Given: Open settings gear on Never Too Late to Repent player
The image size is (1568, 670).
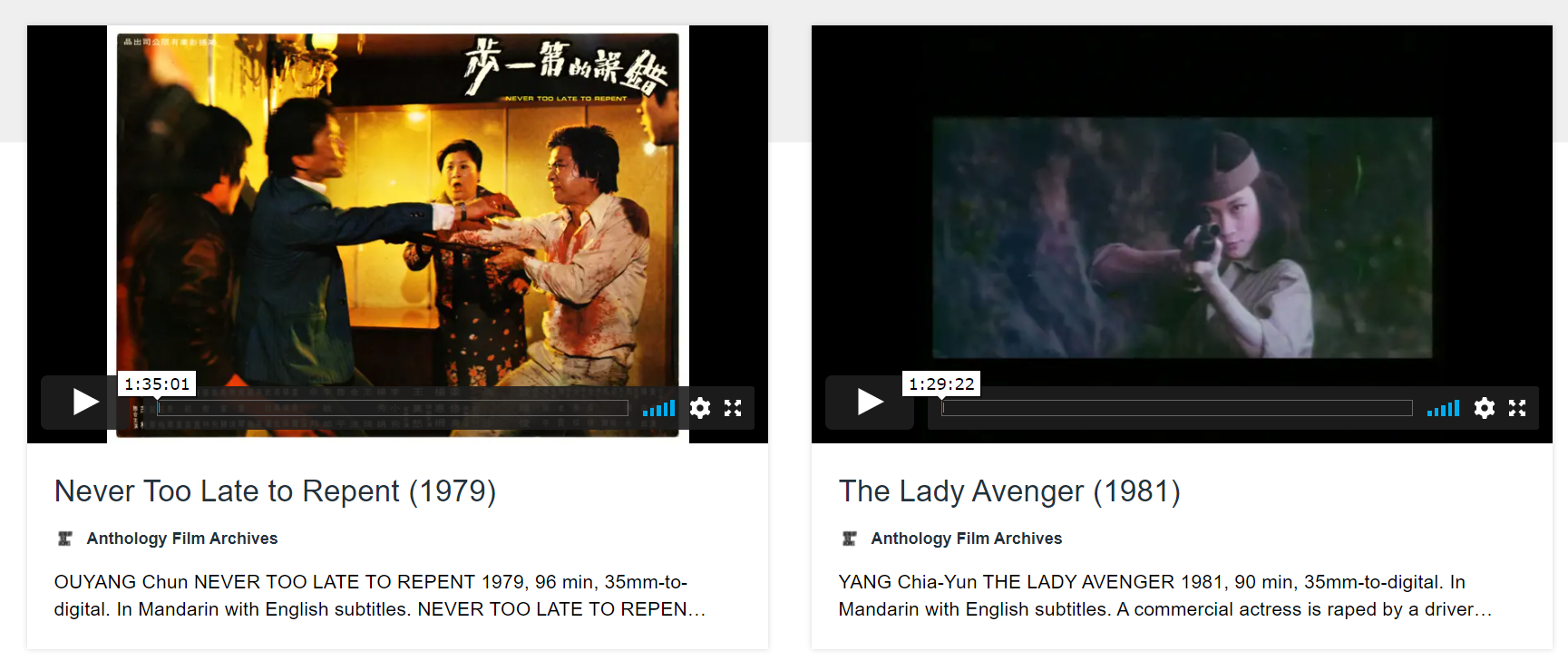Looking at the screenshot, I should (x=700, y=408).
